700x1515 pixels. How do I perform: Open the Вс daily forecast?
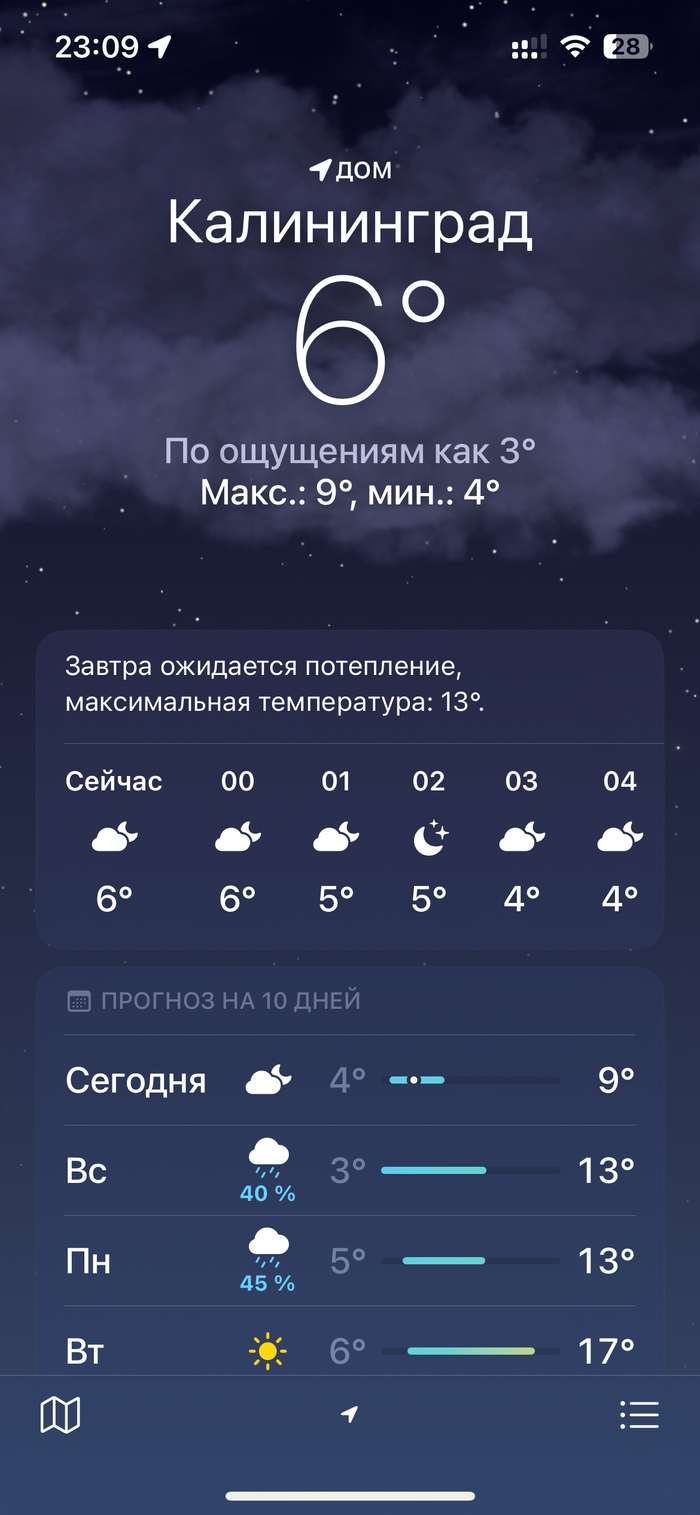tap(350, 1170)
